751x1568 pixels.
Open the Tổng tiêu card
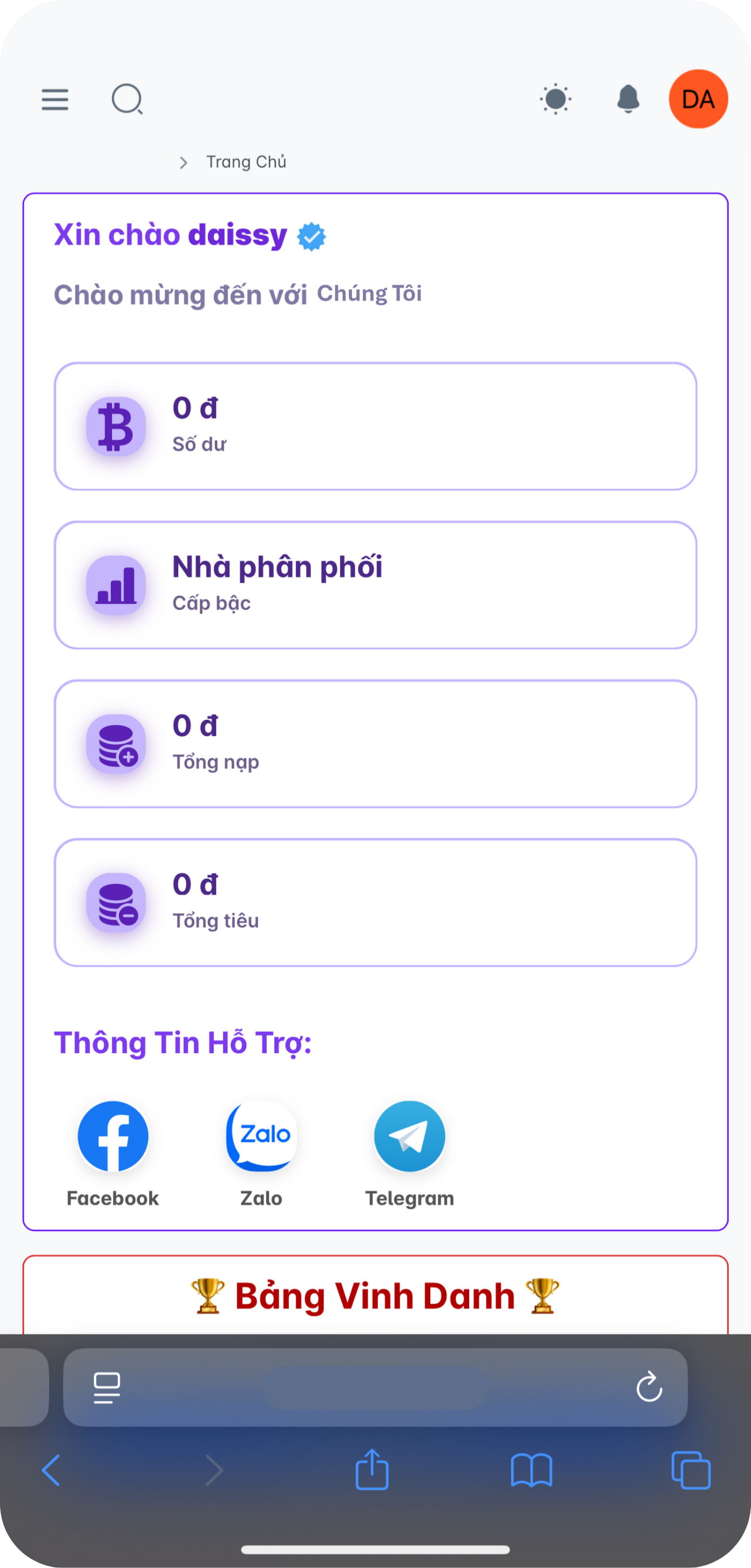375,903
